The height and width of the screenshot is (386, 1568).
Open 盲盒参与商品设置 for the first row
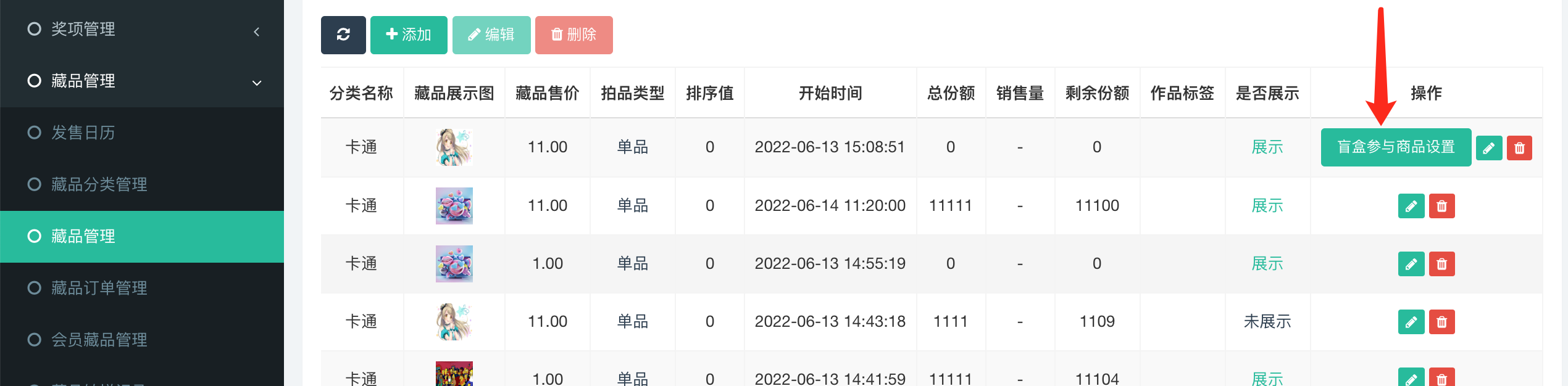click(1396, 147)
